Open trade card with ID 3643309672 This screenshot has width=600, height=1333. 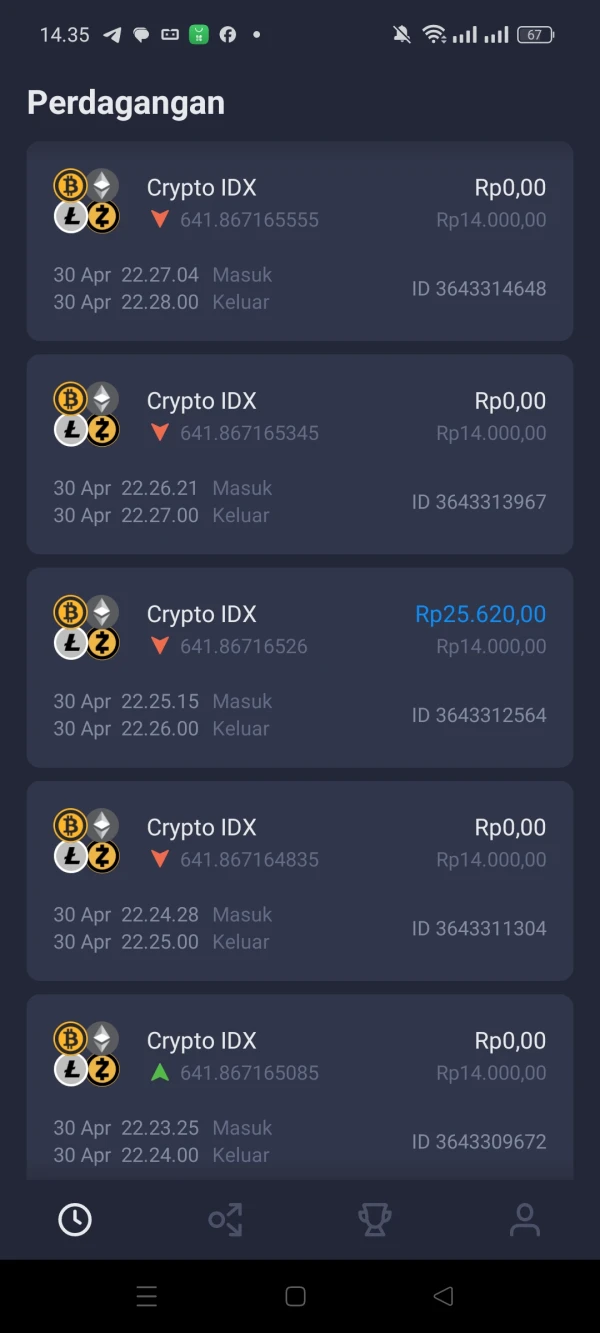[x=299, y=1087]
